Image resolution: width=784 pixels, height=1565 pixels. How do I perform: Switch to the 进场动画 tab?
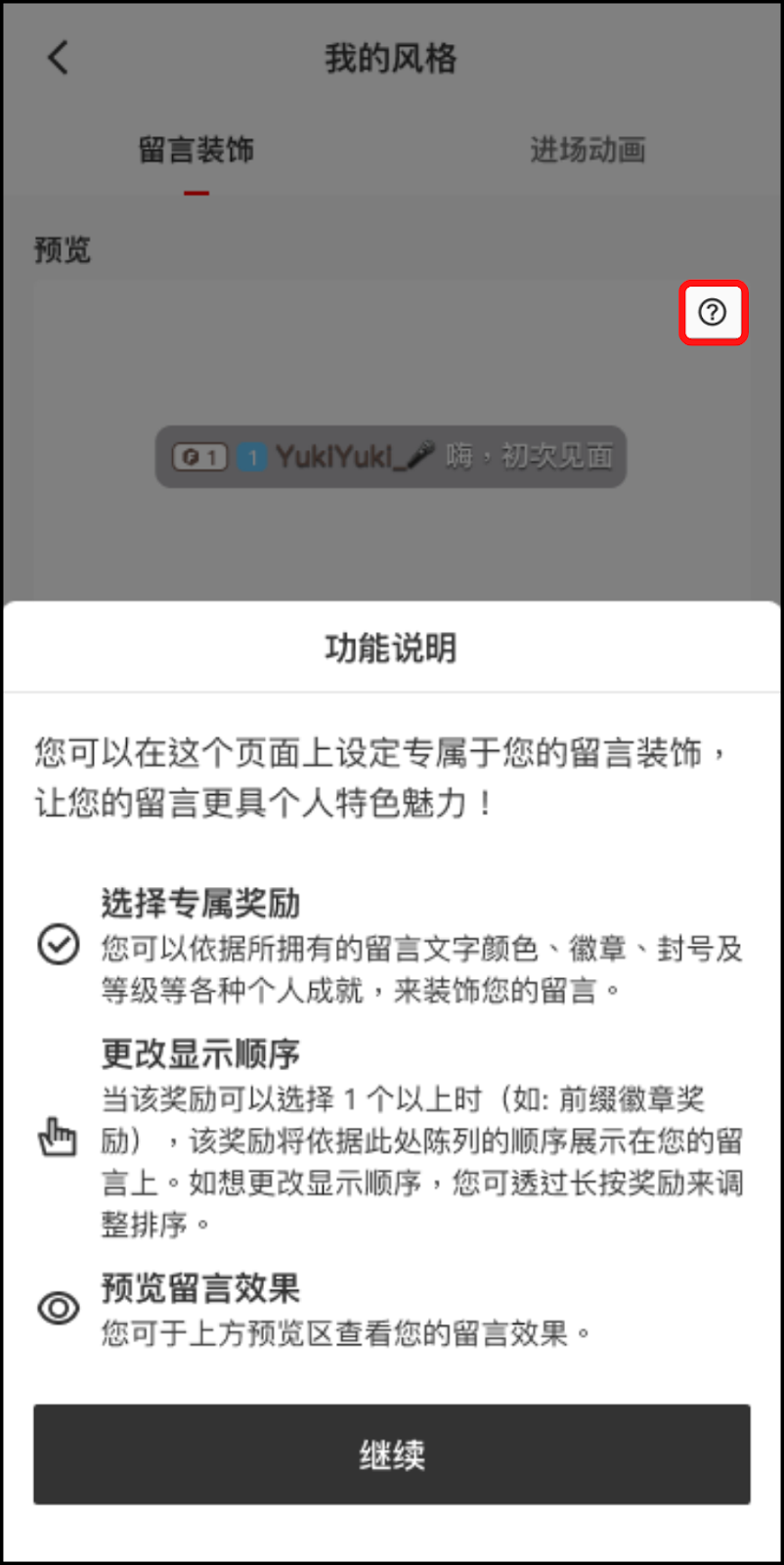(x=588, y=151)
